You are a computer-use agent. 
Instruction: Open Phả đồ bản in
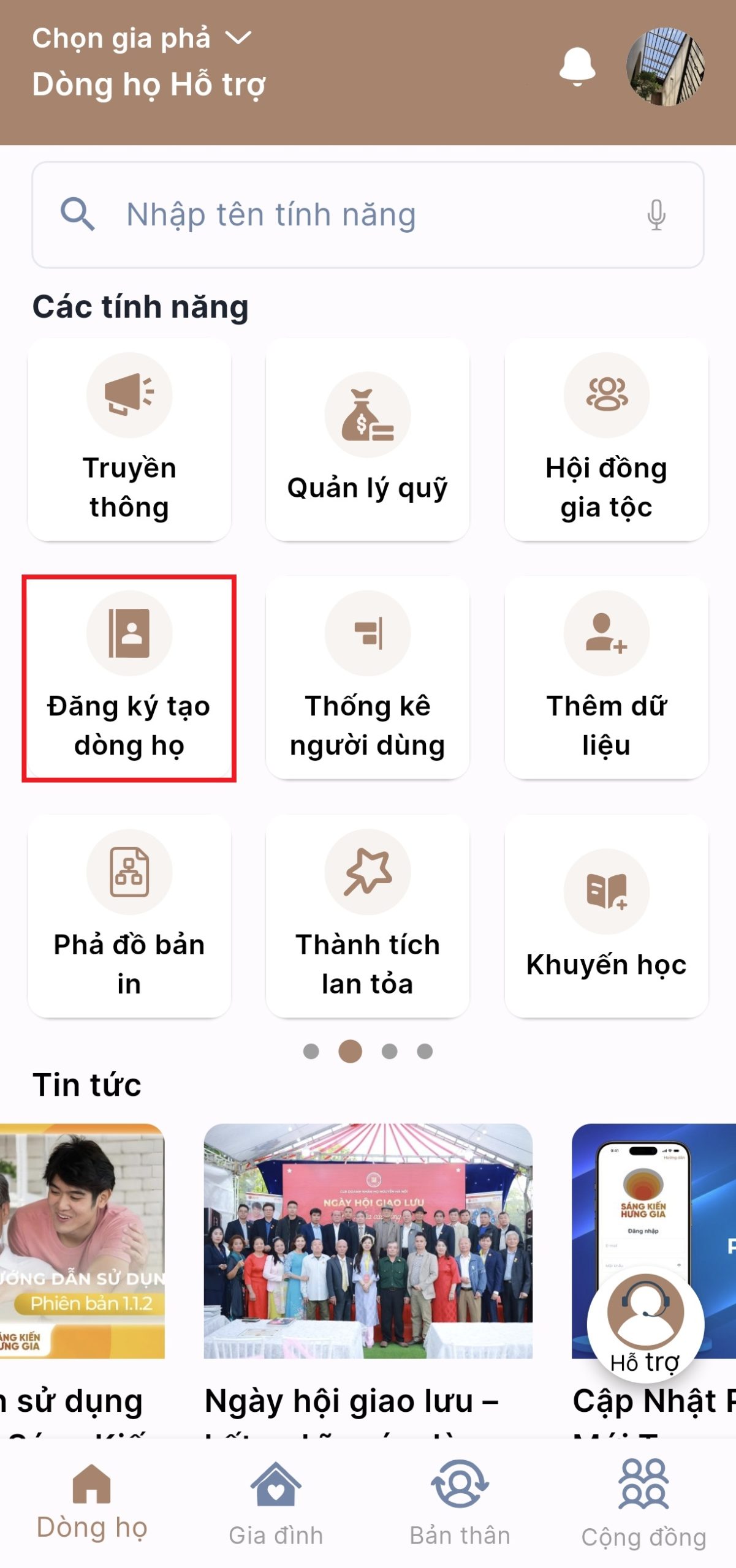click(129, 916)
